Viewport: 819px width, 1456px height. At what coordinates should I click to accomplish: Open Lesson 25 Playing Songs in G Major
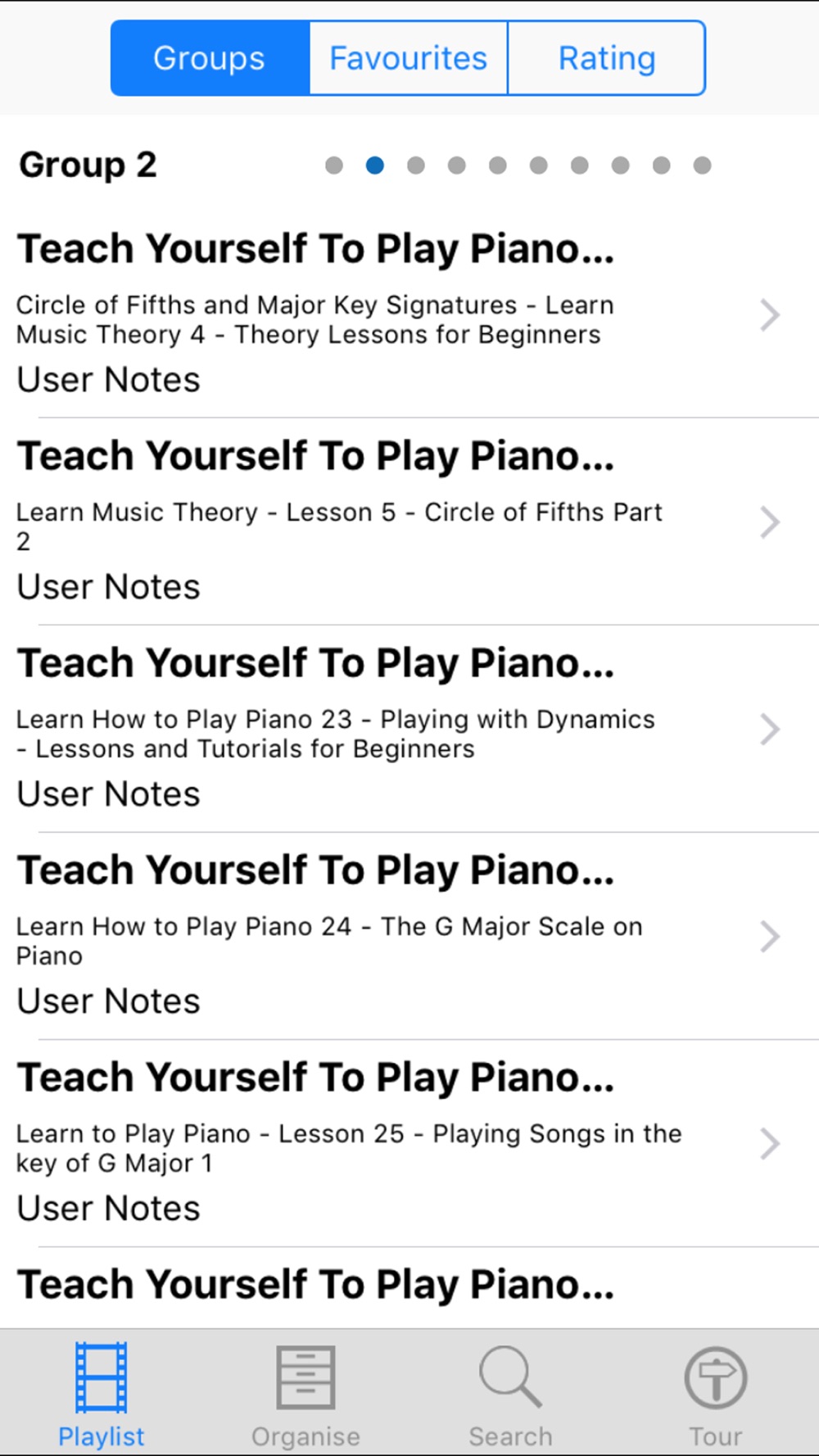409,1143
